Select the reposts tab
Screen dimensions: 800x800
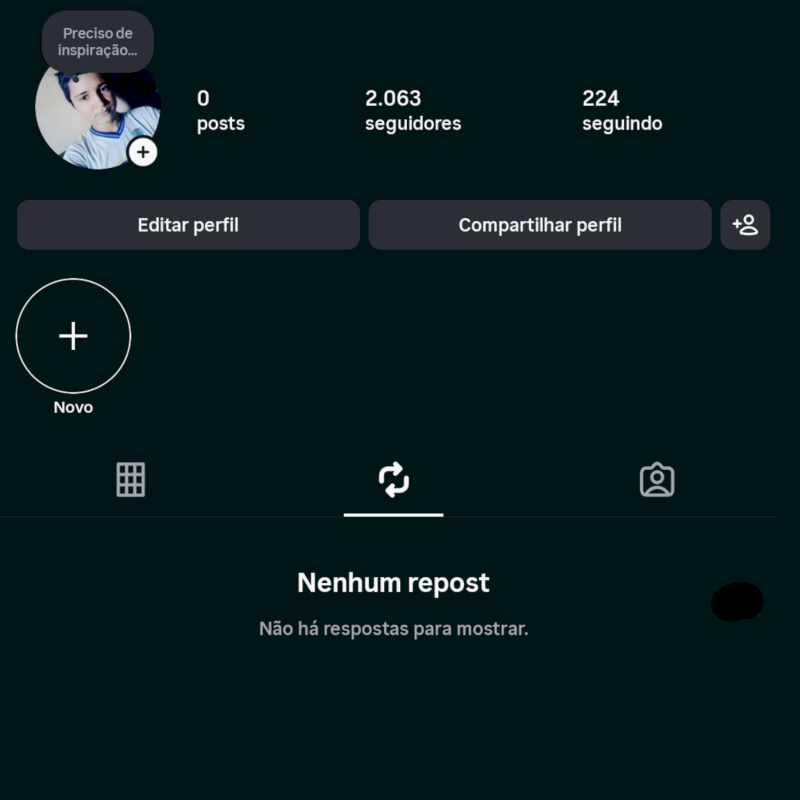[x=394, y=480]
